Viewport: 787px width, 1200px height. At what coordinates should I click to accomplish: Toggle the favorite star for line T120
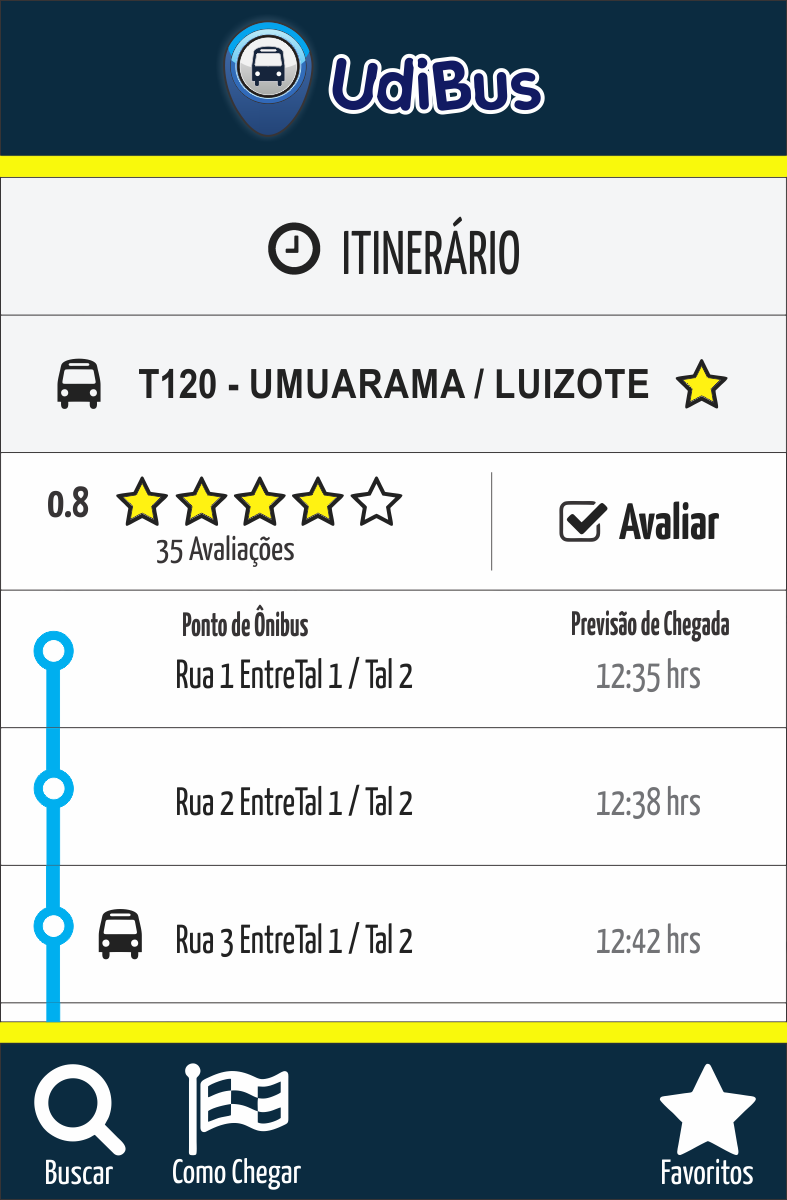[x=701, y=386]
